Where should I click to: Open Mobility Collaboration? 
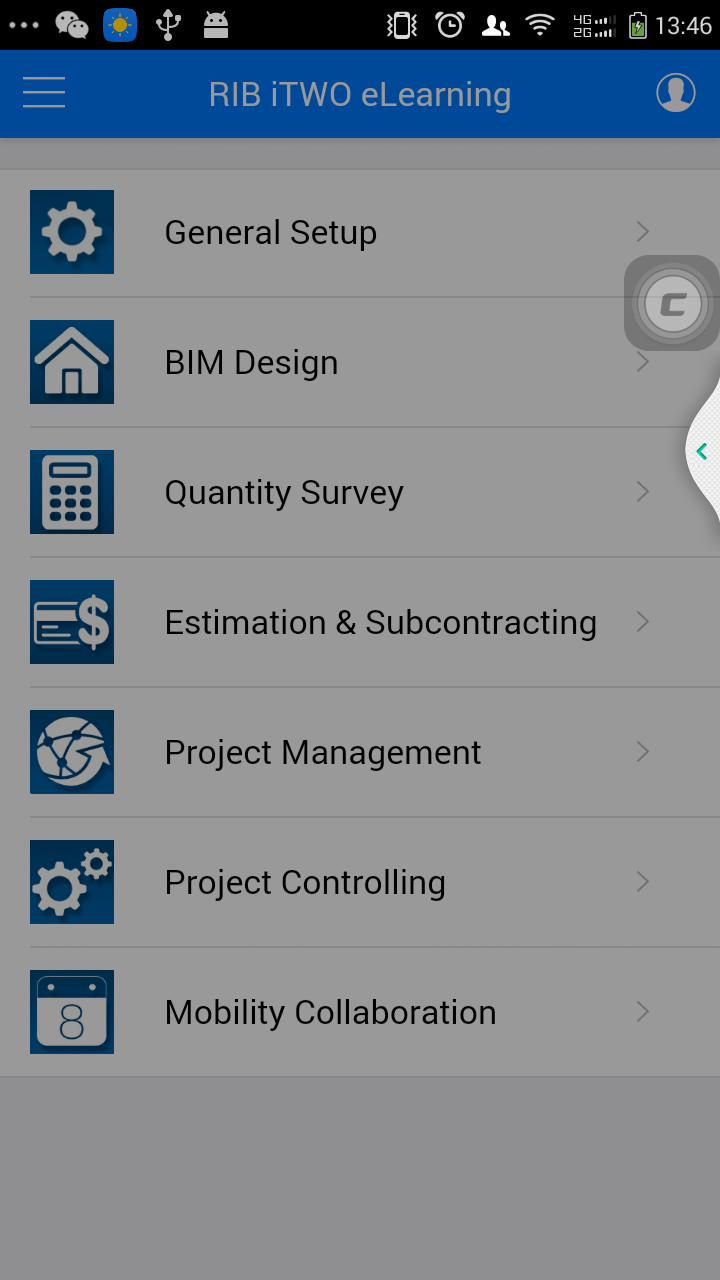click(330, 1013)
